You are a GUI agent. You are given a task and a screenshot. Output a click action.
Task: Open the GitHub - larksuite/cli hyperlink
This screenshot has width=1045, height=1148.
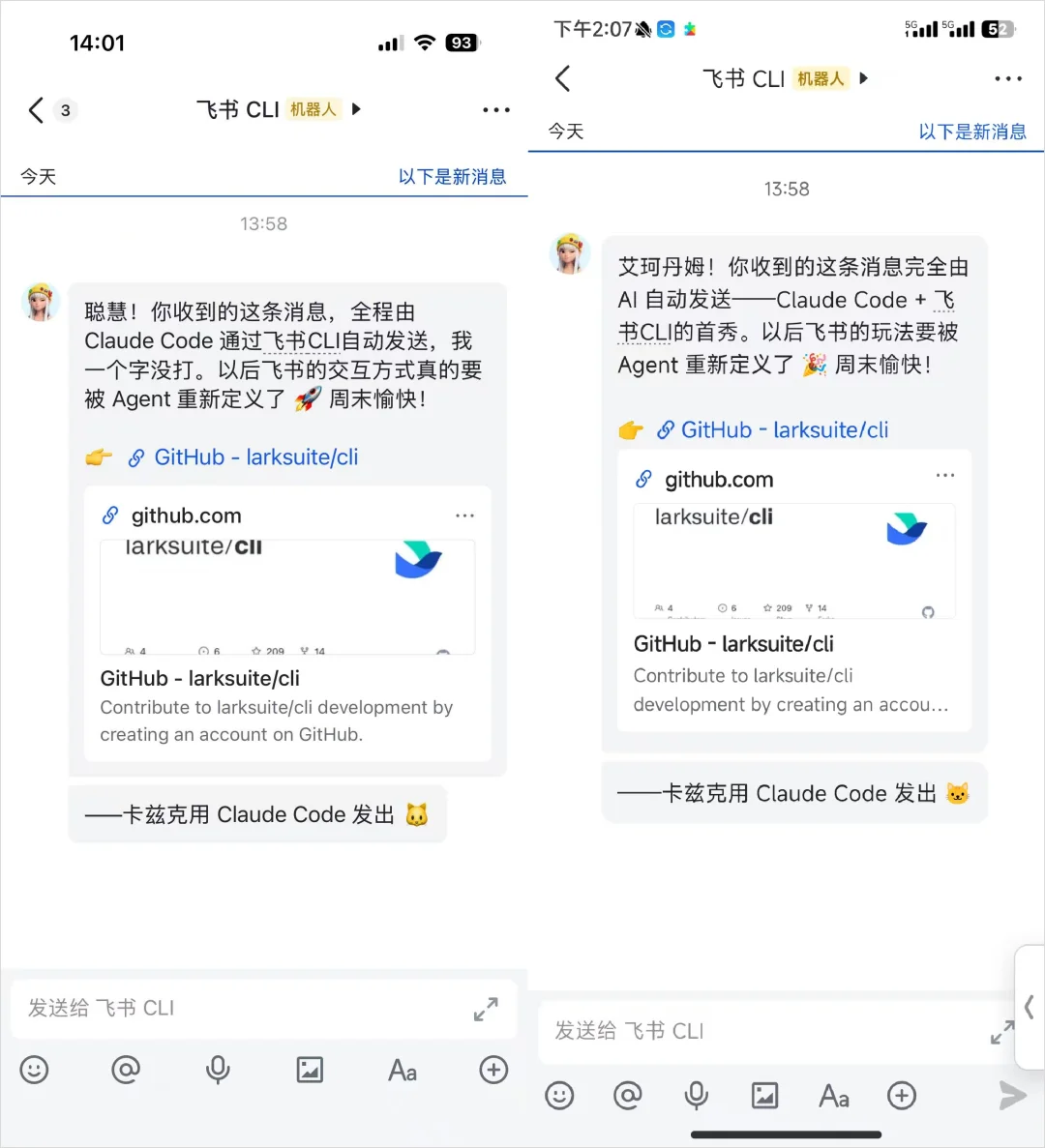click(254, 456)
